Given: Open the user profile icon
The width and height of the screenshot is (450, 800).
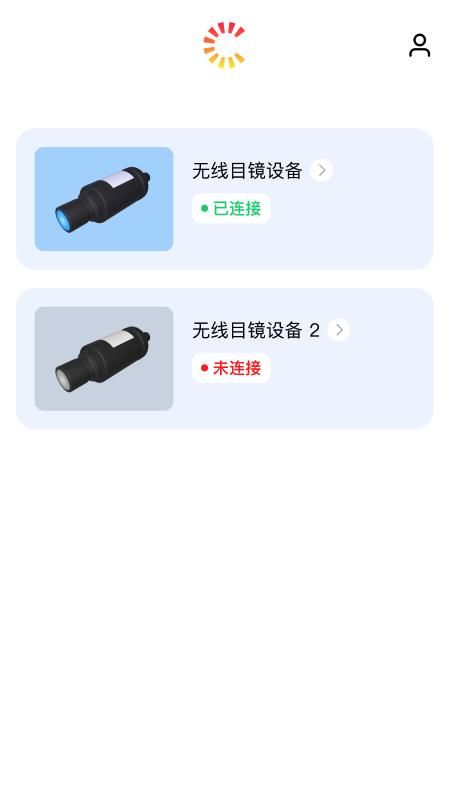Looking at the screenshot, I should [x=419, y=45].
